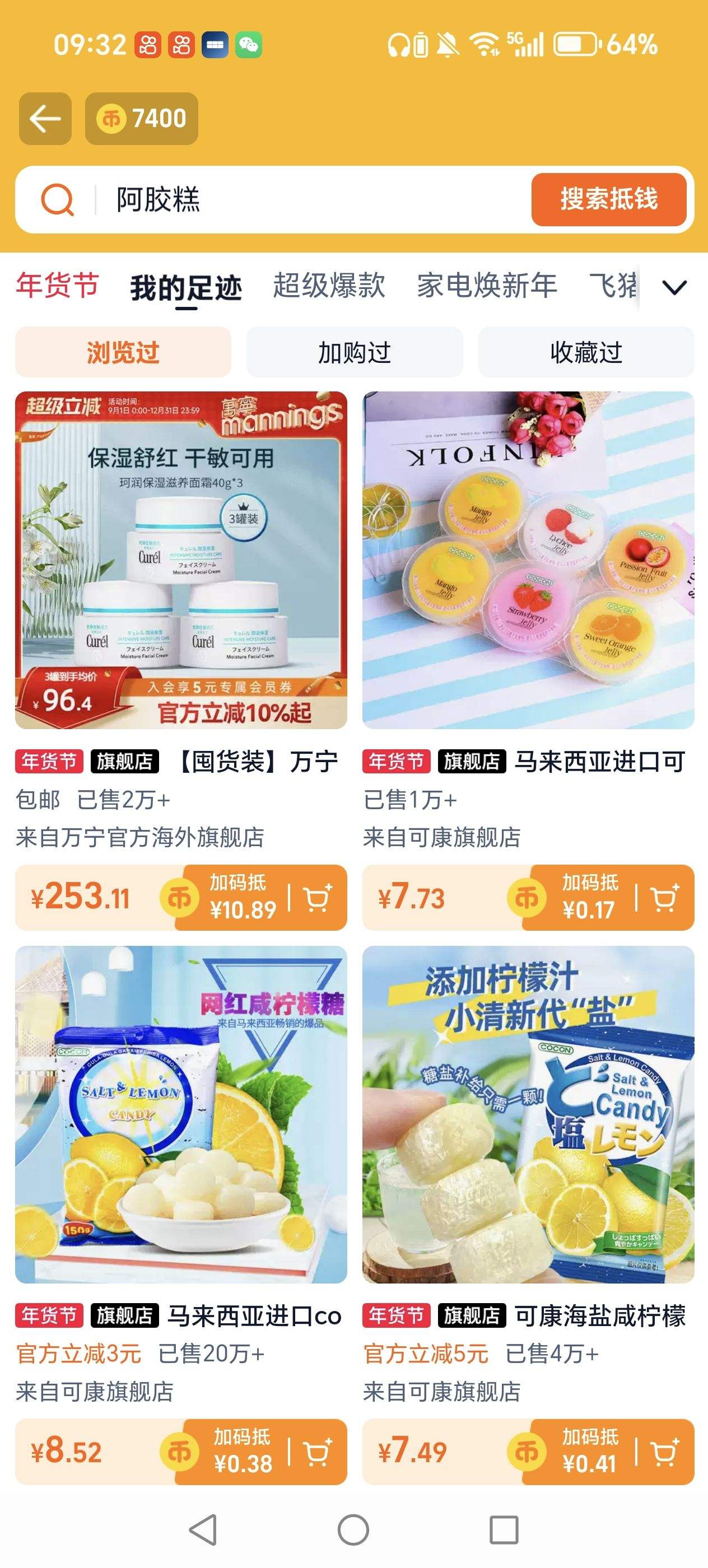Tap the coin icon next to 加码抵¥10.89

181,898
